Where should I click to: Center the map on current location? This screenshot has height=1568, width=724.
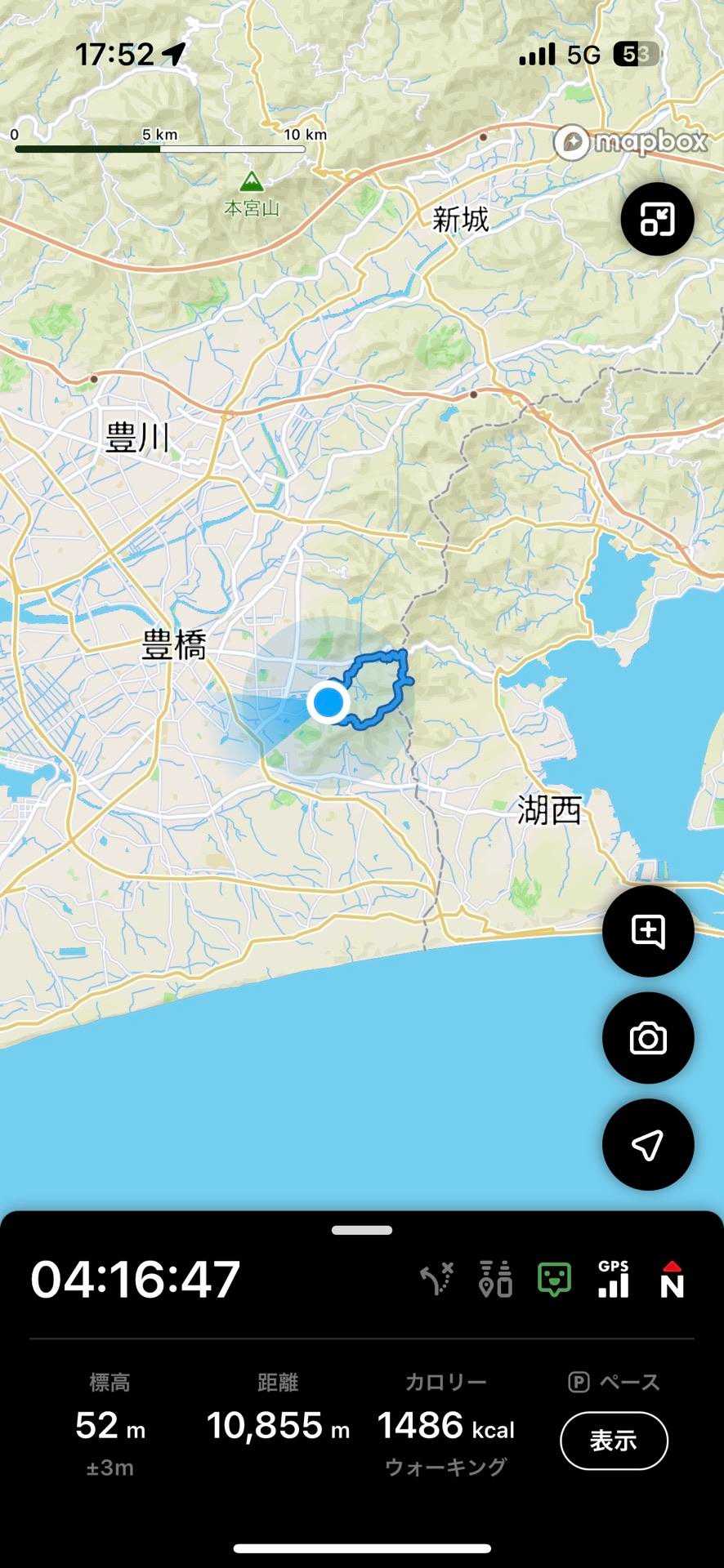coord(648,1144)
